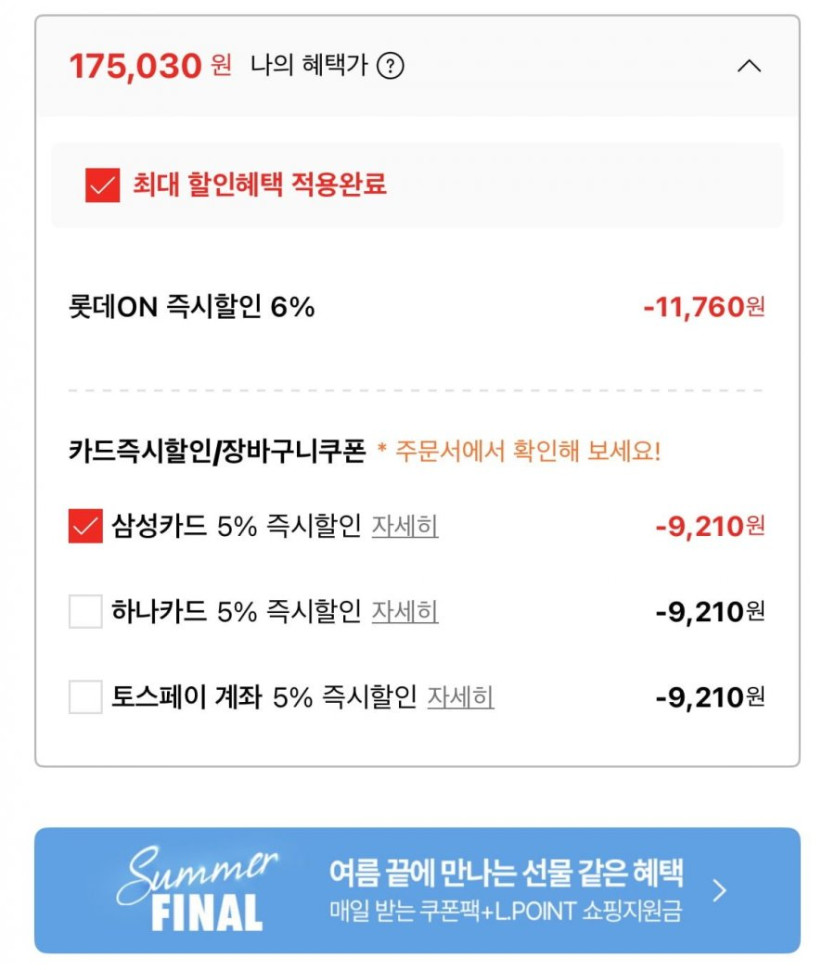
Task: Open the Summer FINAL benefits banner
Action: pos(417,889)
